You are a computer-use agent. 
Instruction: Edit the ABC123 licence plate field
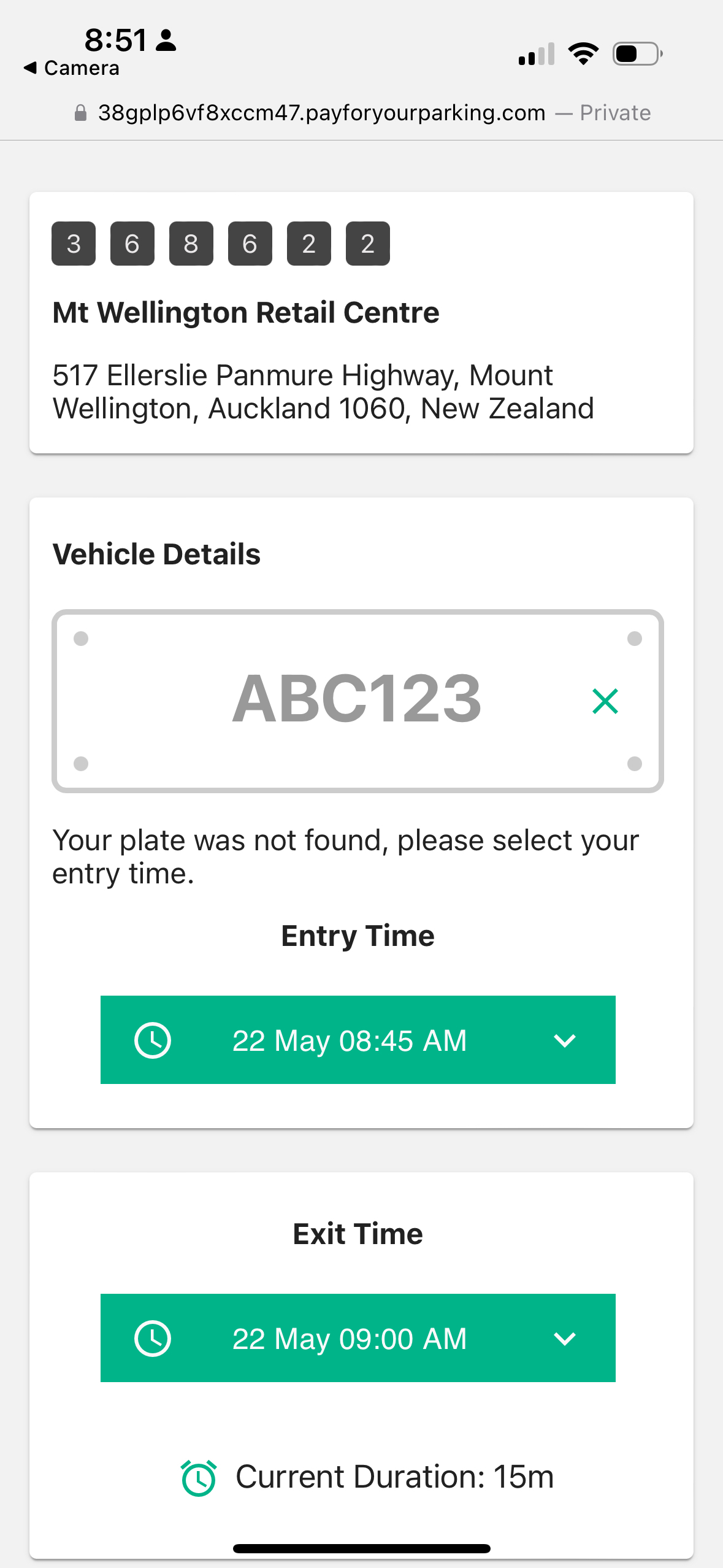(x=357, y=699)
